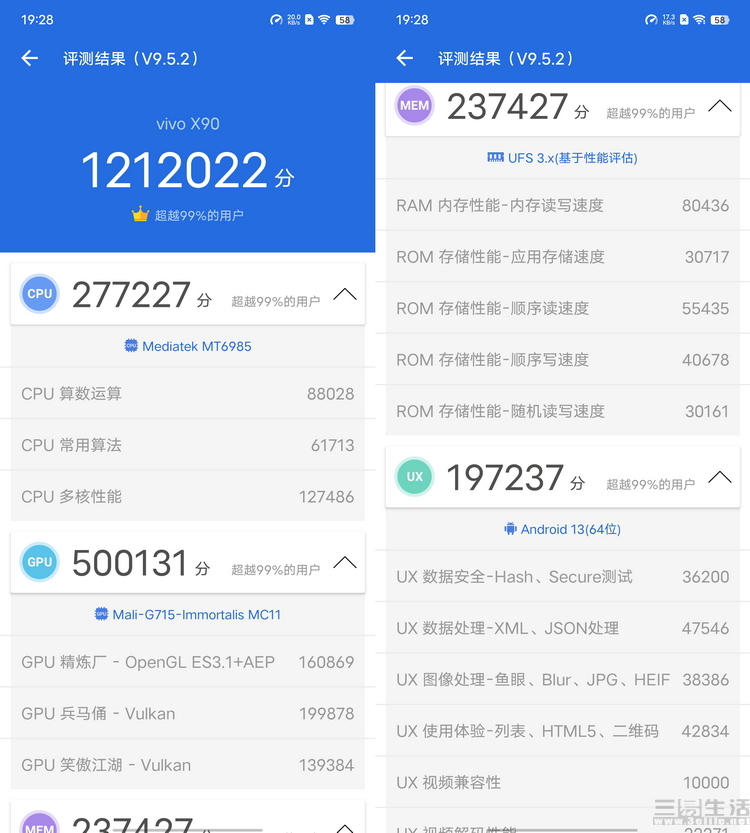Collapse the UX 197237 score section
Viewport: 750px width, 833px height.
(x=719, y=477)
